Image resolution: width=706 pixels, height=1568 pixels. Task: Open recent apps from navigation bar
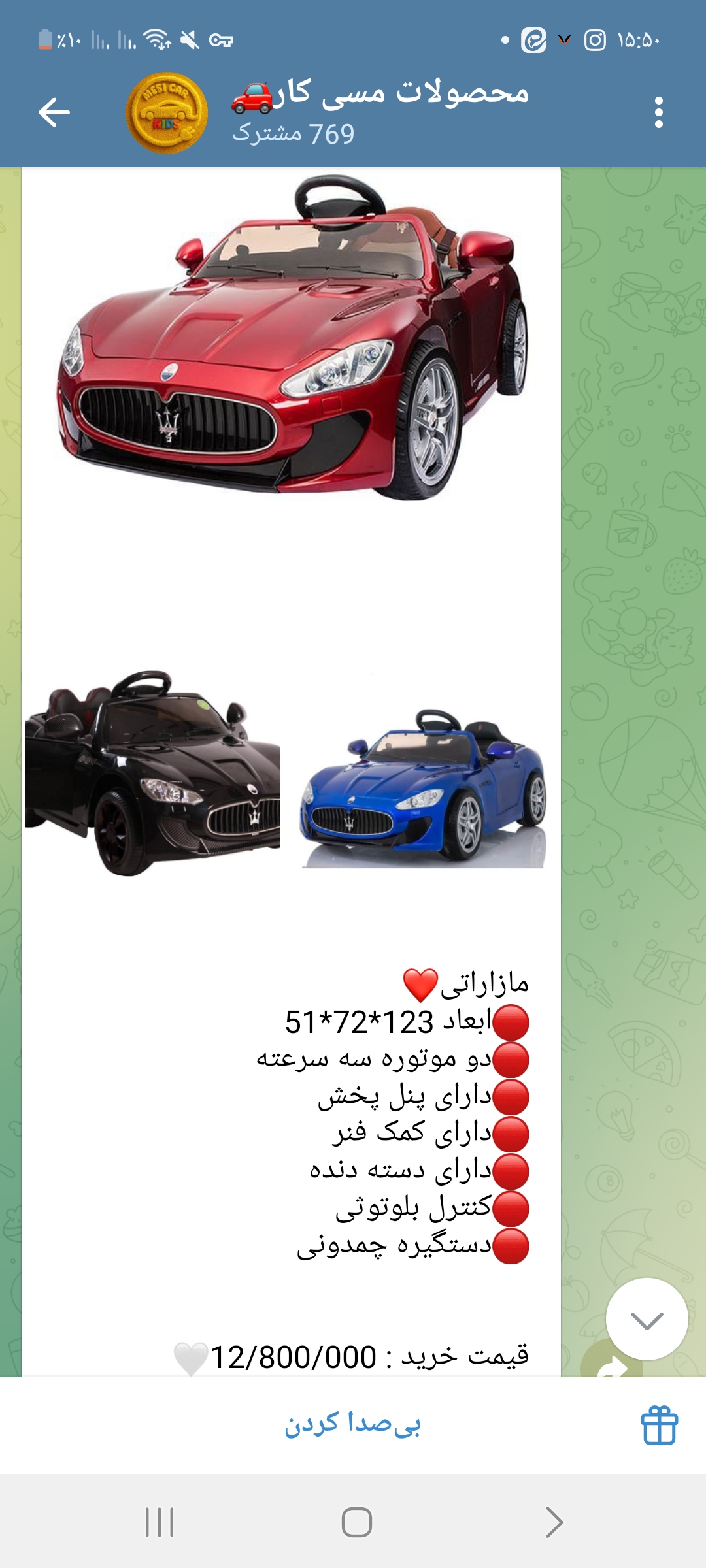(160, 1522)
